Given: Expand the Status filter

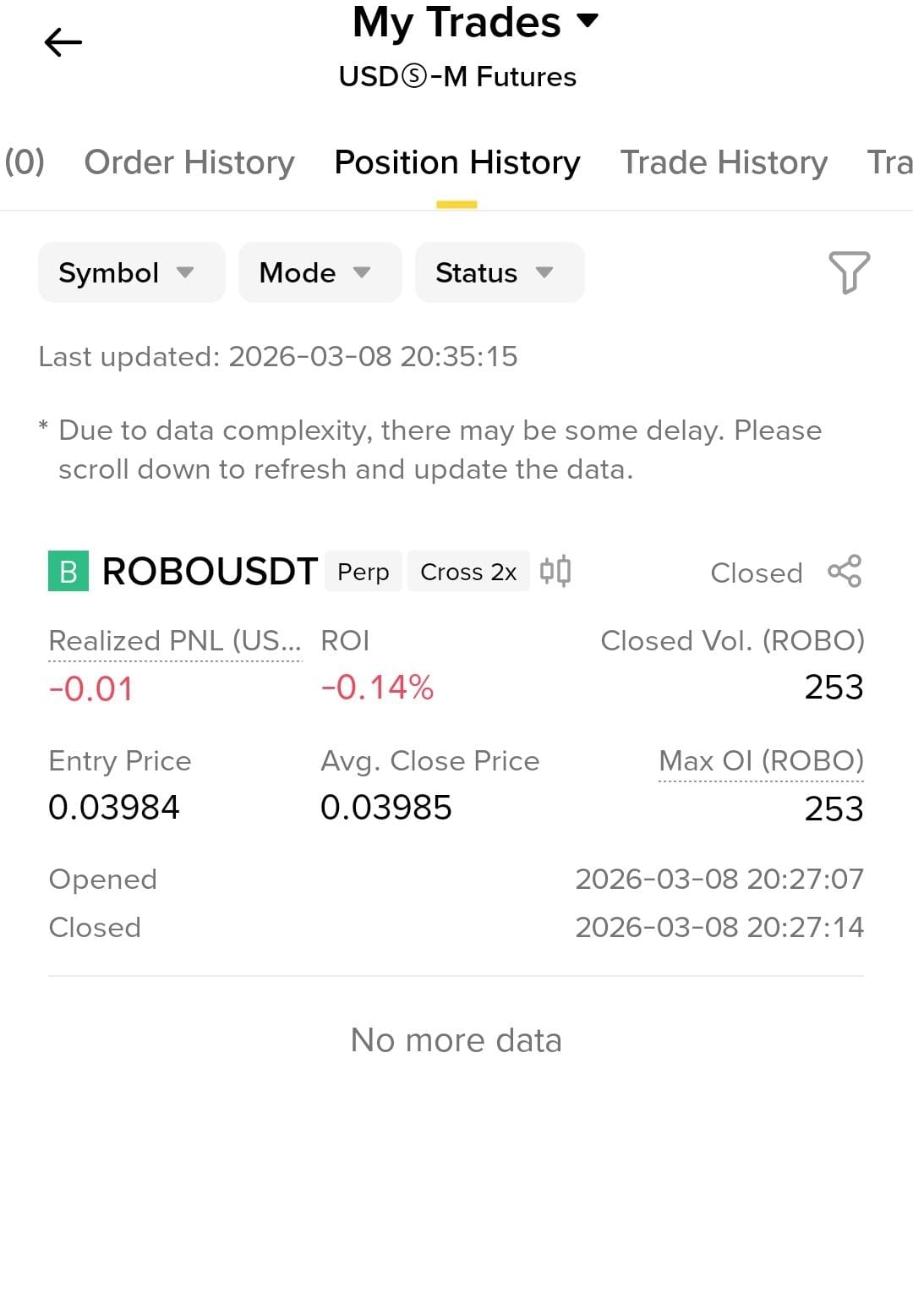Looking at the screenshot, I should tap(499, 272).
